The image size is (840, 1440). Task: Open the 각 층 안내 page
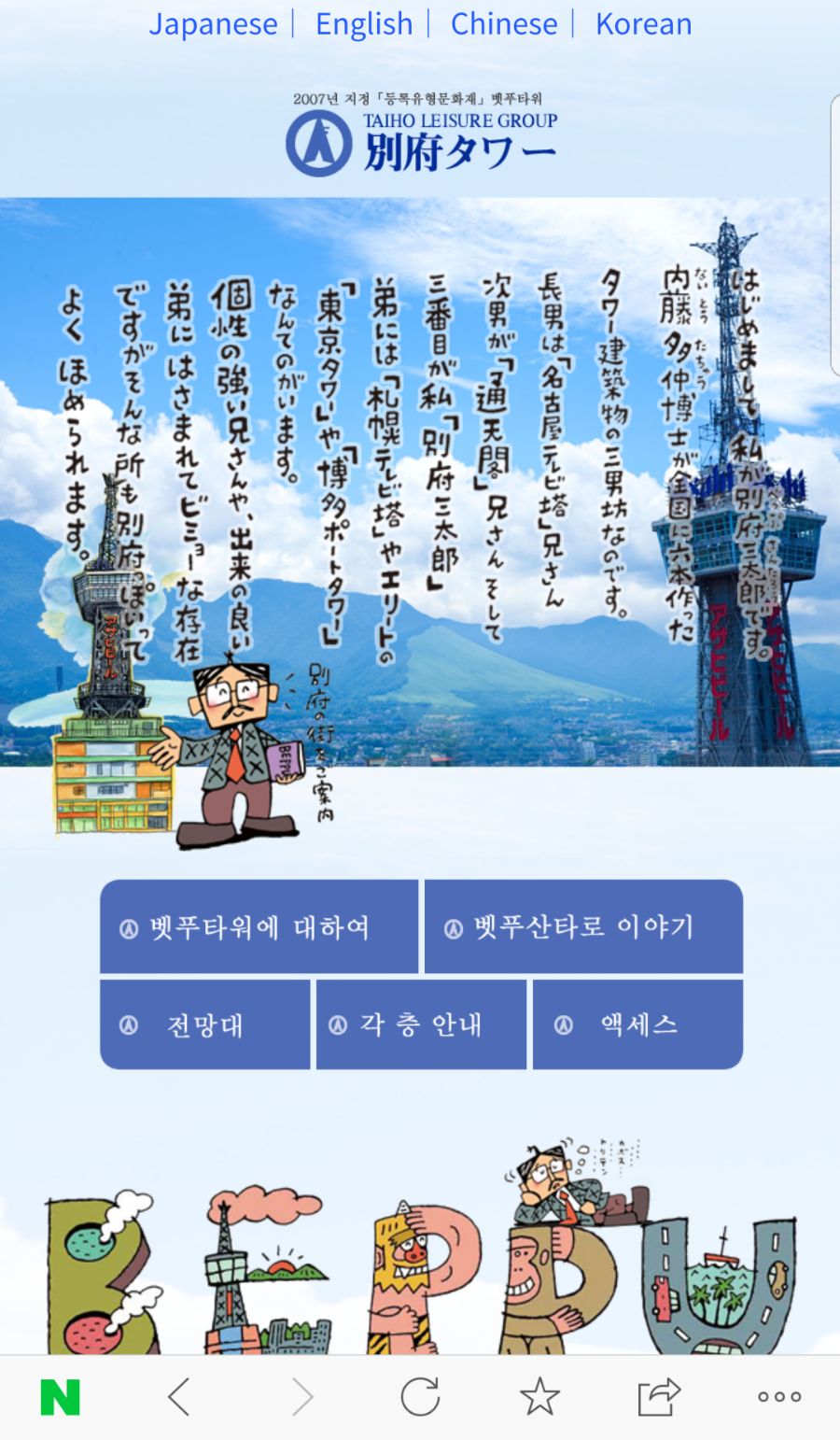pyautogui.click(x=421, y=1025)
